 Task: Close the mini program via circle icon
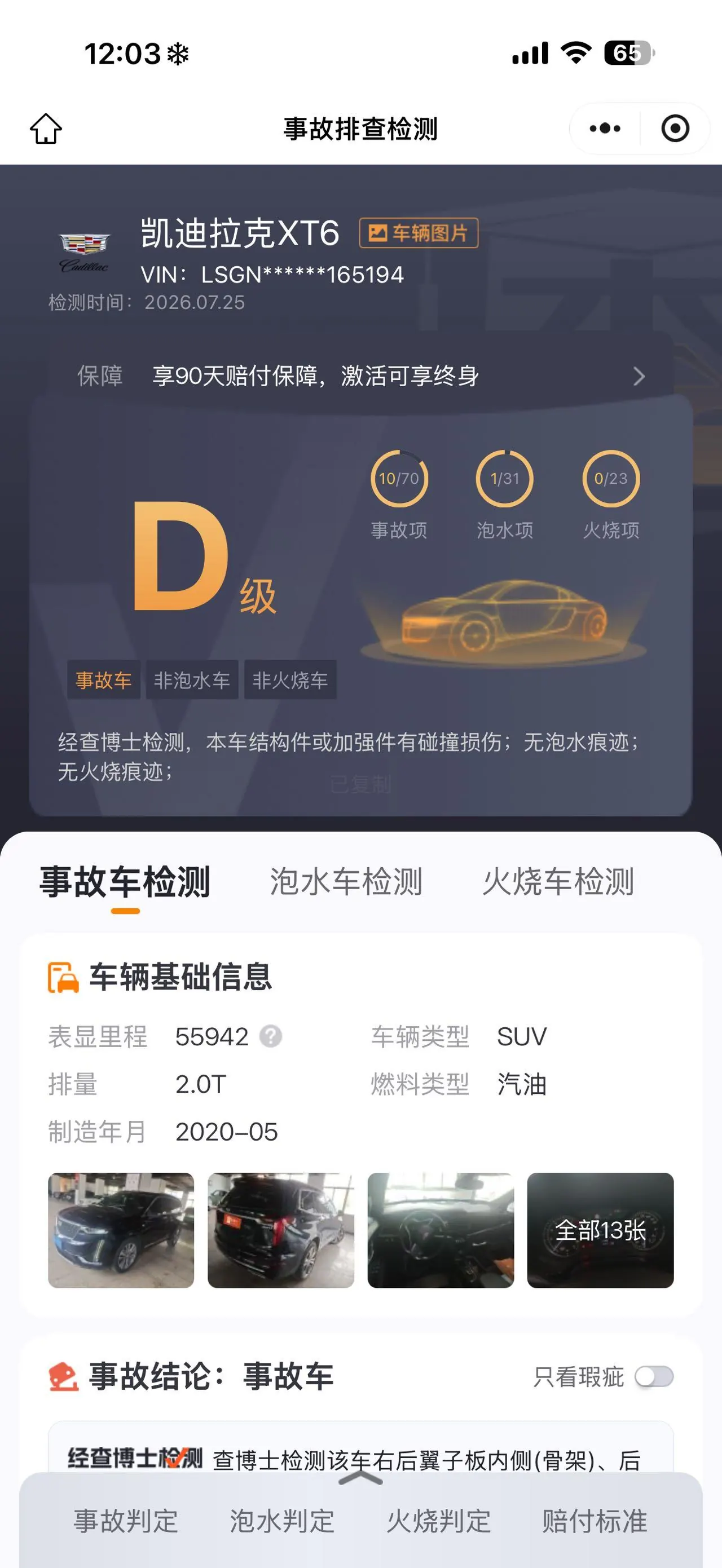coord(675,129)
